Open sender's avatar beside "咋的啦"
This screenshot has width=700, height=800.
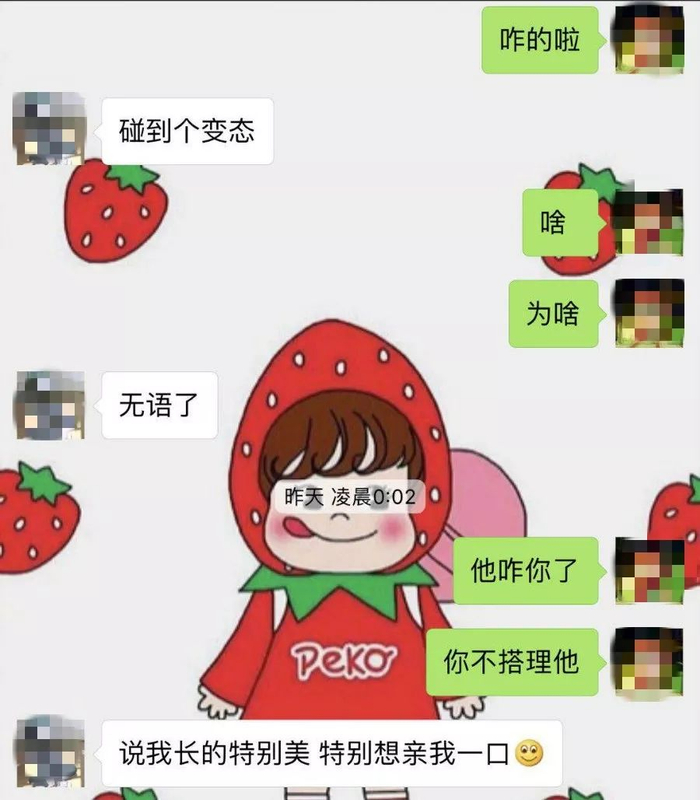[649, 38]
